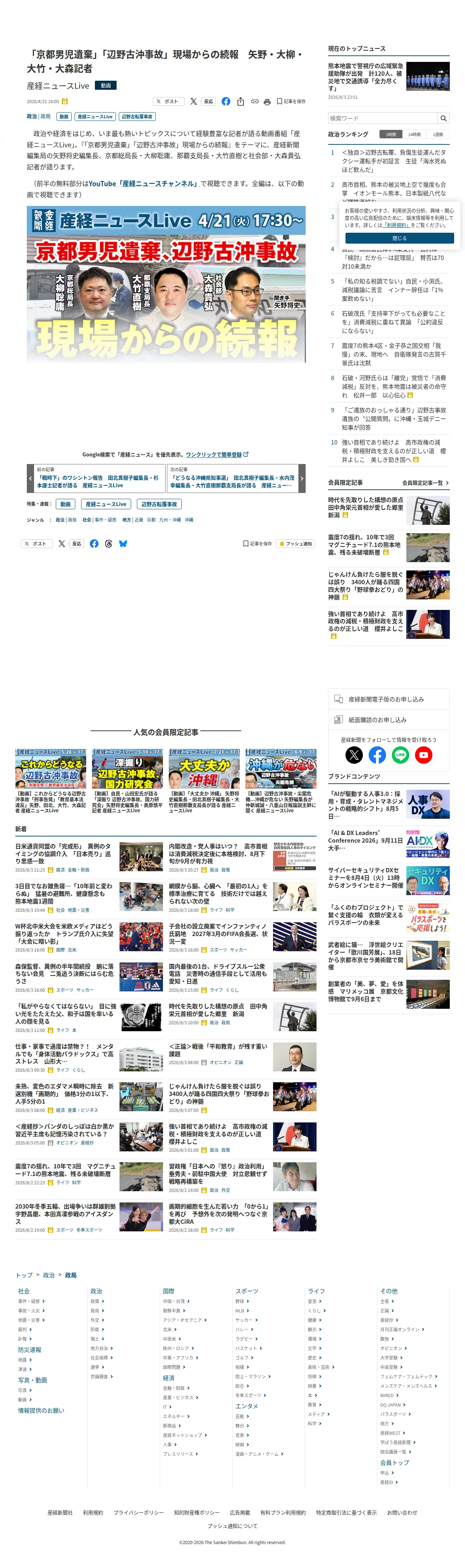Save article via top 記事を保存
This screenshot has width=465, height=1568.
pyautogui.click(x=291, y=102)
